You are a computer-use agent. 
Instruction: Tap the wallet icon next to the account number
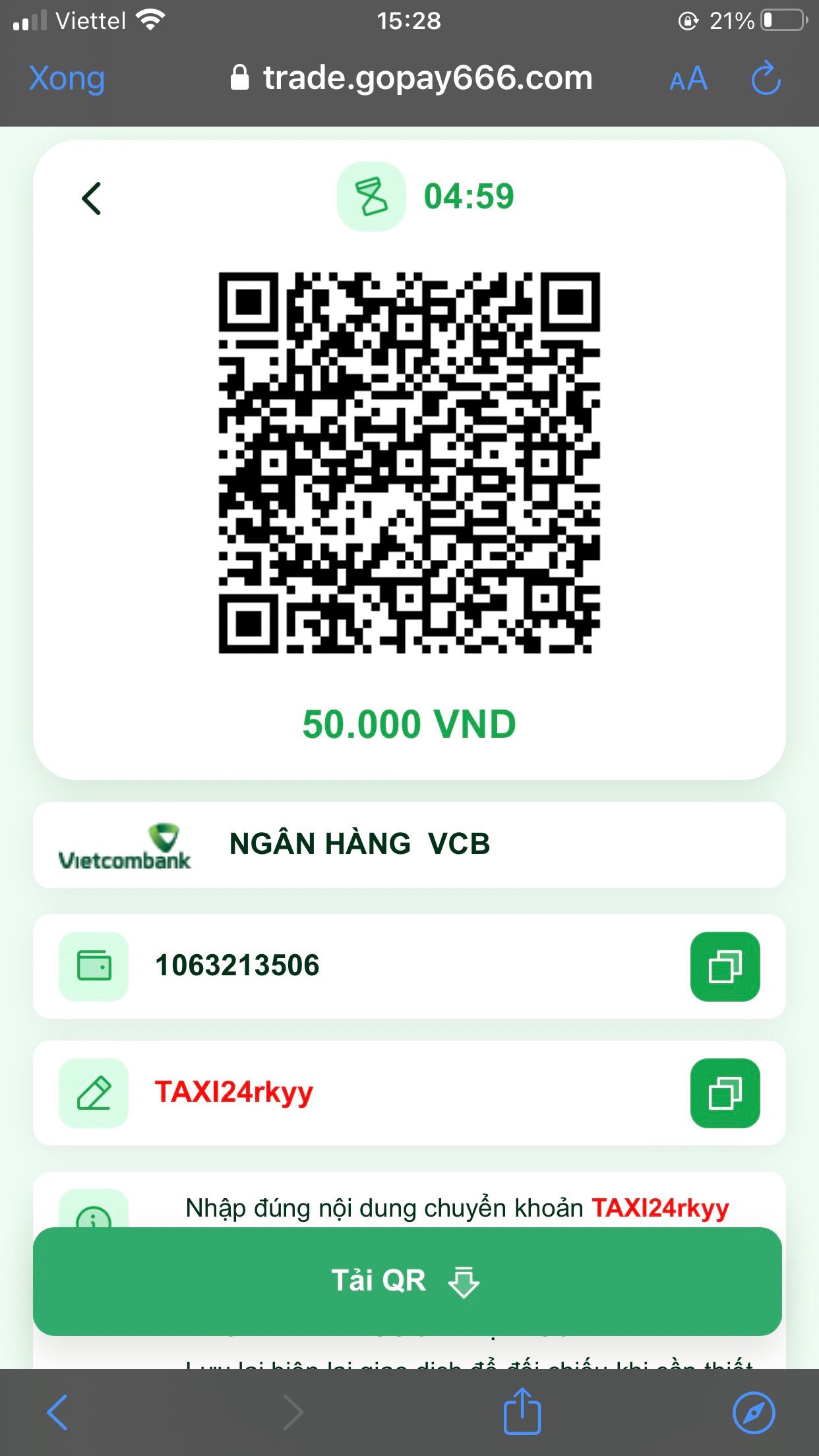click(93, 967)
